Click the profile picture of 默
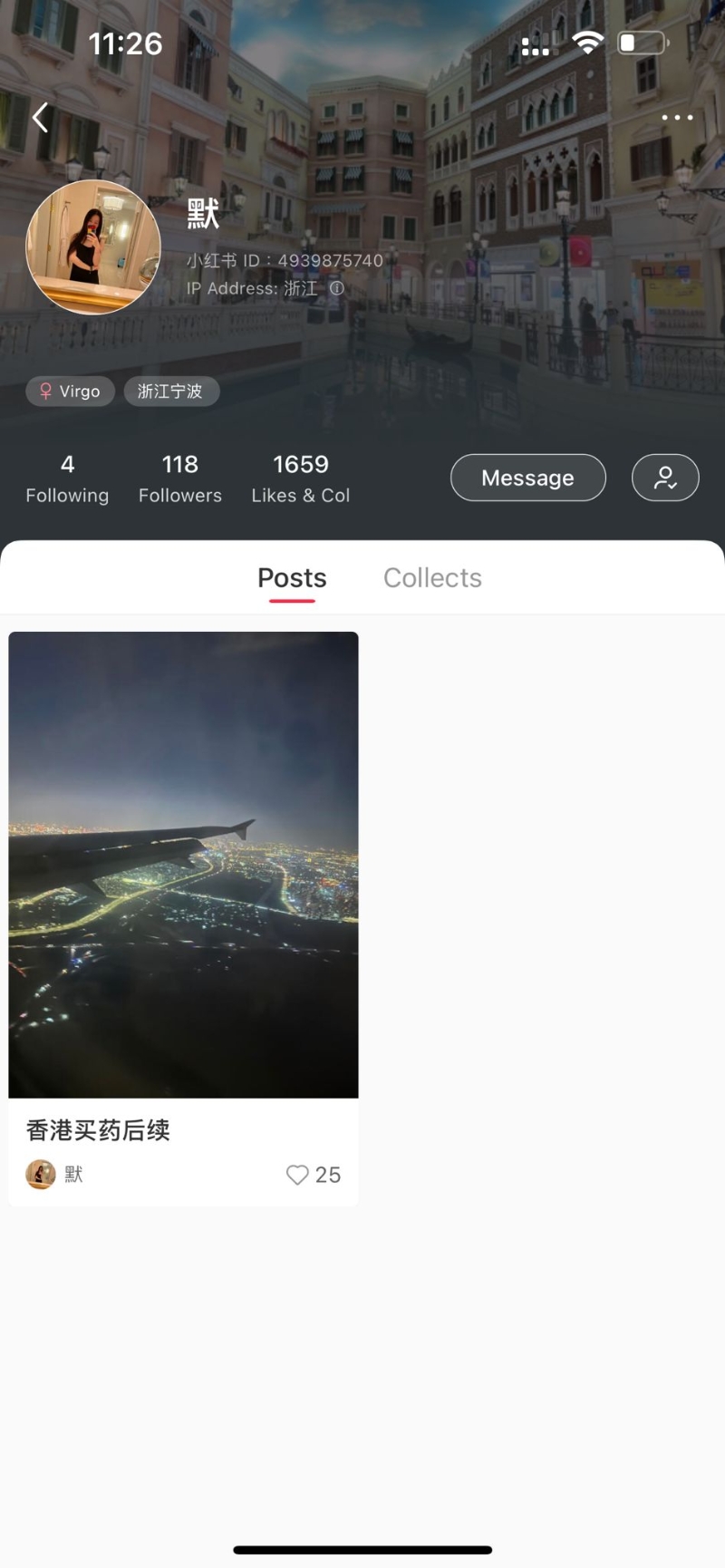725x1568 pixels. pyautogui.click(x=93, y=247)
